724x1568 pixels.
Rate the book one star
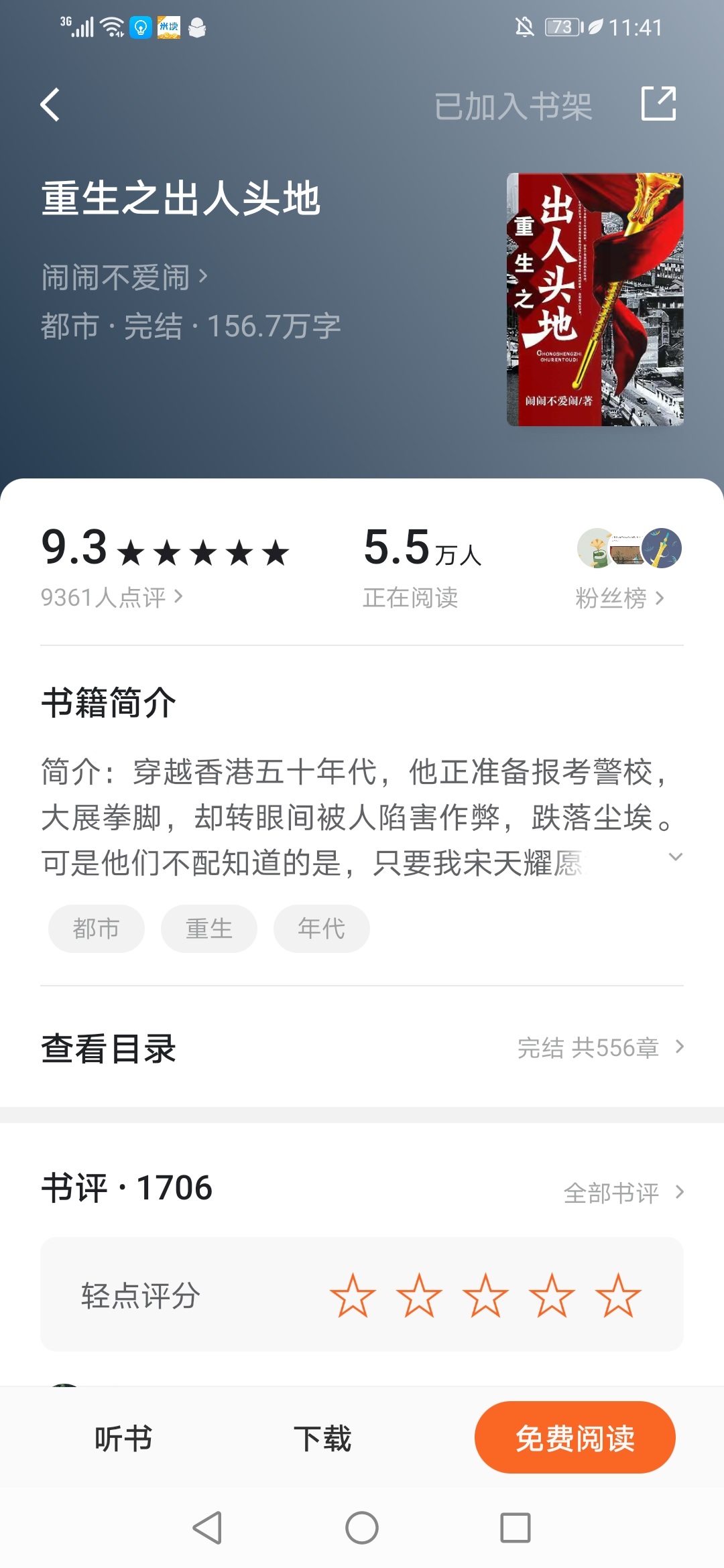pyautogui.click(x=352, y=1295)
